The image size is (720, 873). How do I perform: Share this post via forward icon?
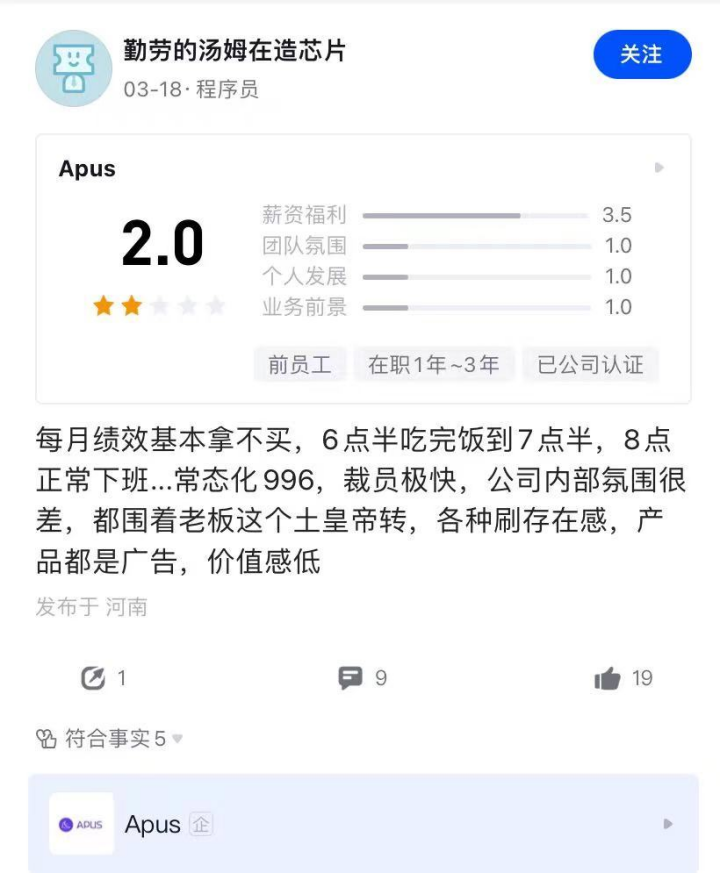click(93, 678)
